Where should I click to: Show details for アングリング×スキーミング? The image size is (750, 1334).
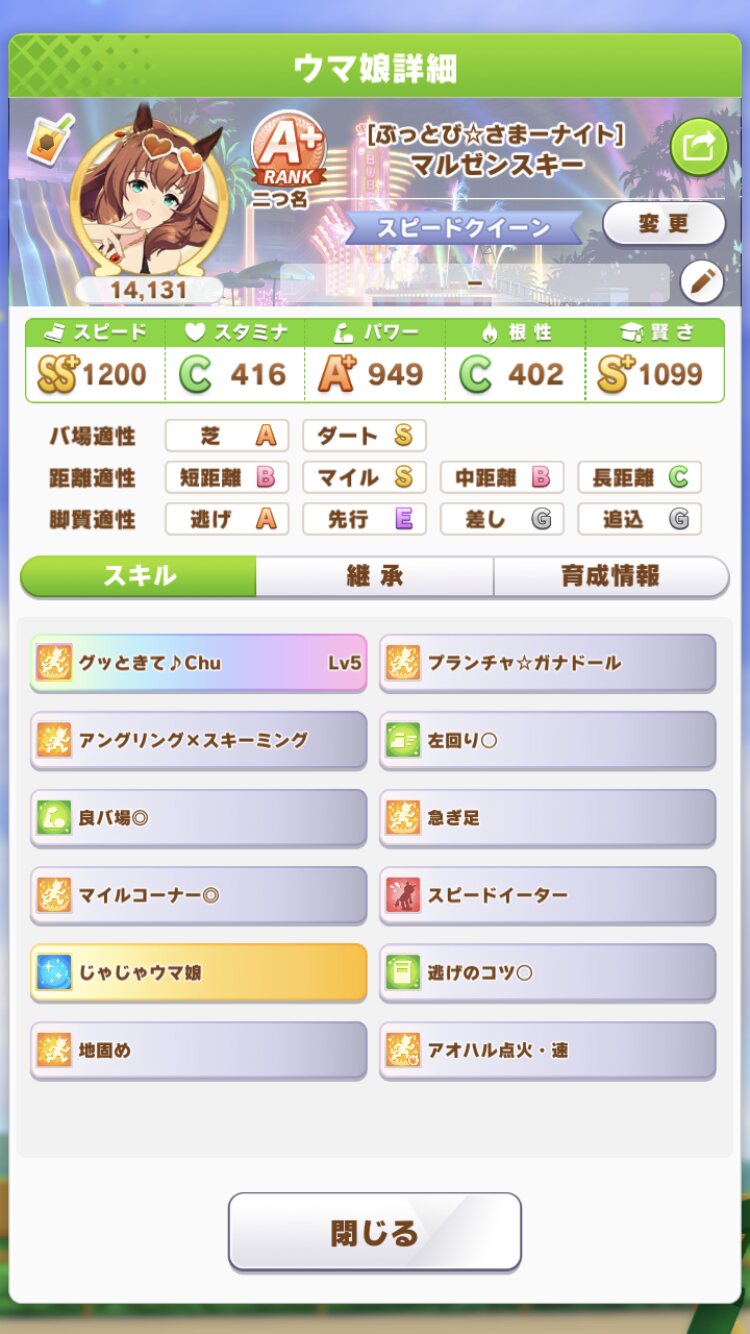pyautogui.click(x=198, y=740)
